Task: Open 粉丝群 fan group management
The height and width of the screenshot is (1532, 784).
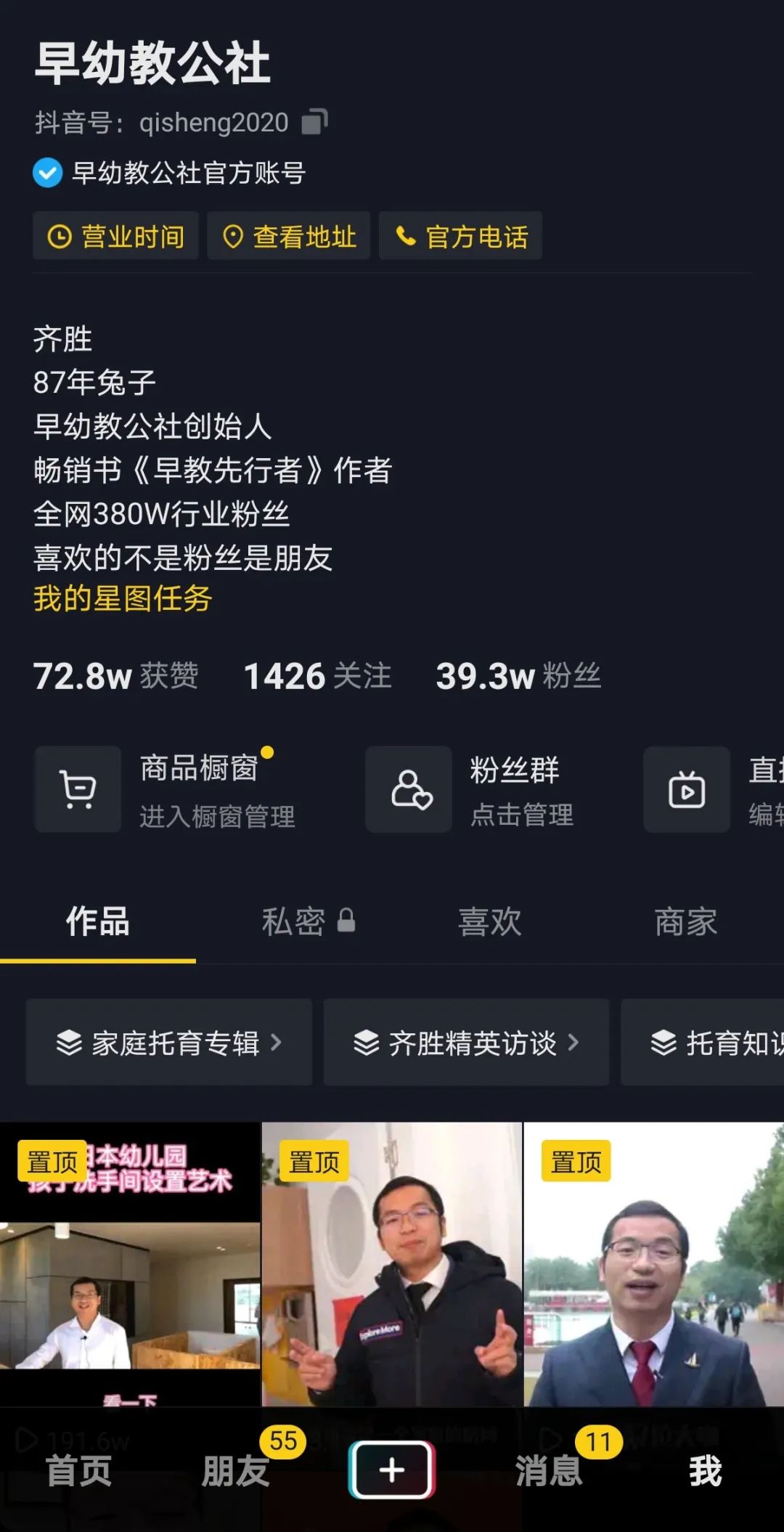Action: 472,789
